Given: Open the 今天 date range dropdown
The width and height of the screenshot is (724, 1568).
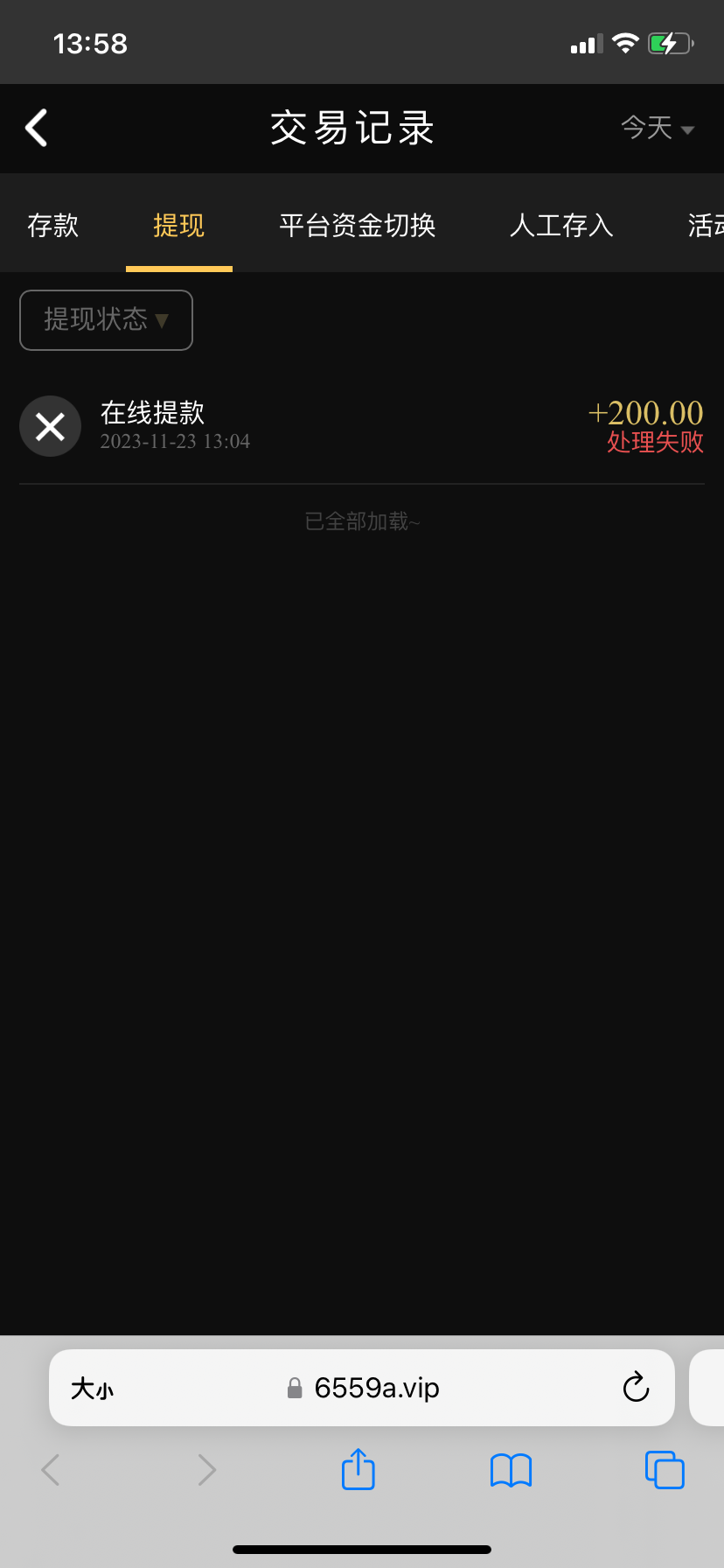Looking at the screenshot, I should pyautogui.click(x=658, y=128).
